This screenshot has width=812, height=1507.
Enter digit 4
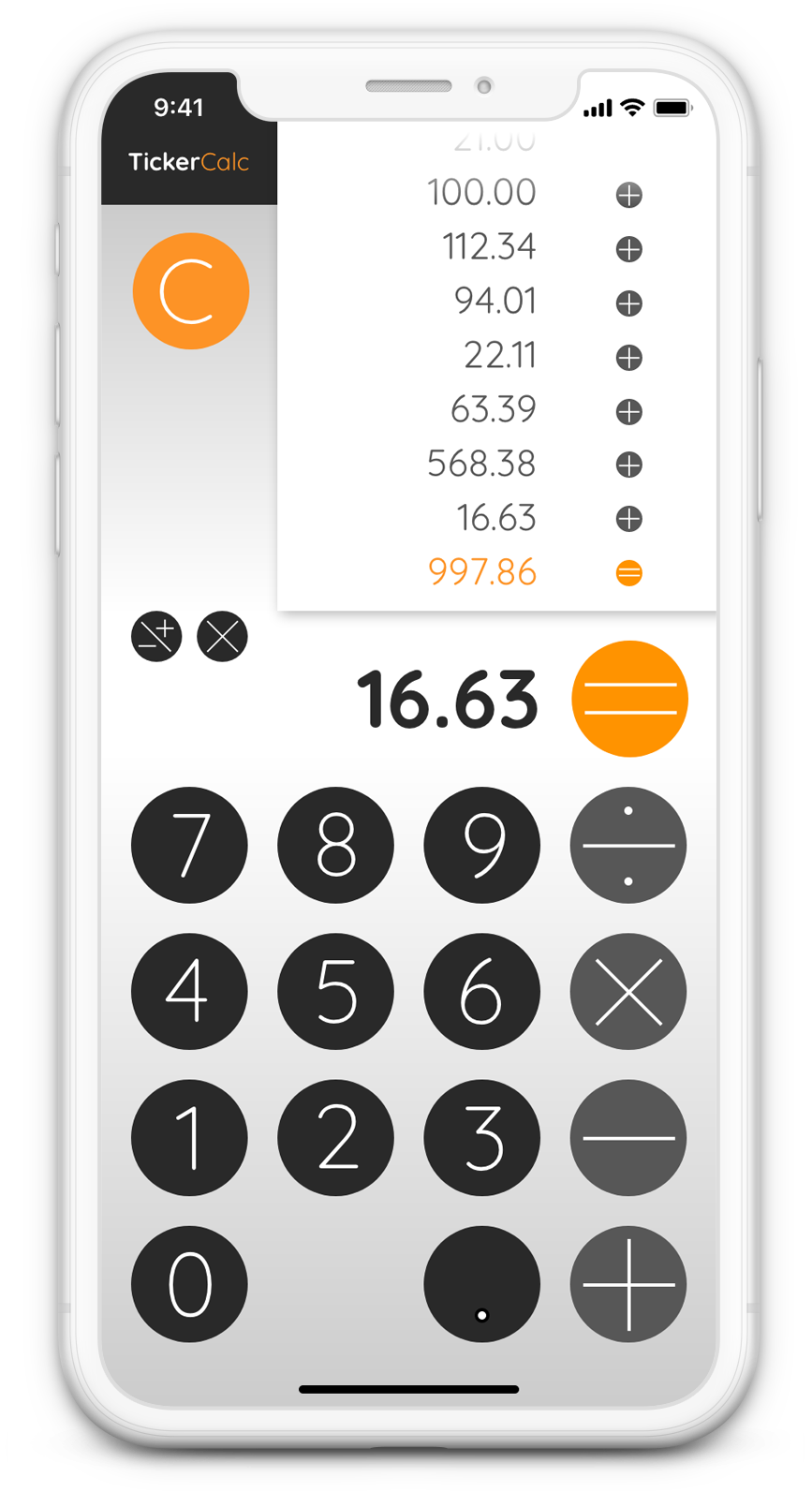tap(189, 991)
